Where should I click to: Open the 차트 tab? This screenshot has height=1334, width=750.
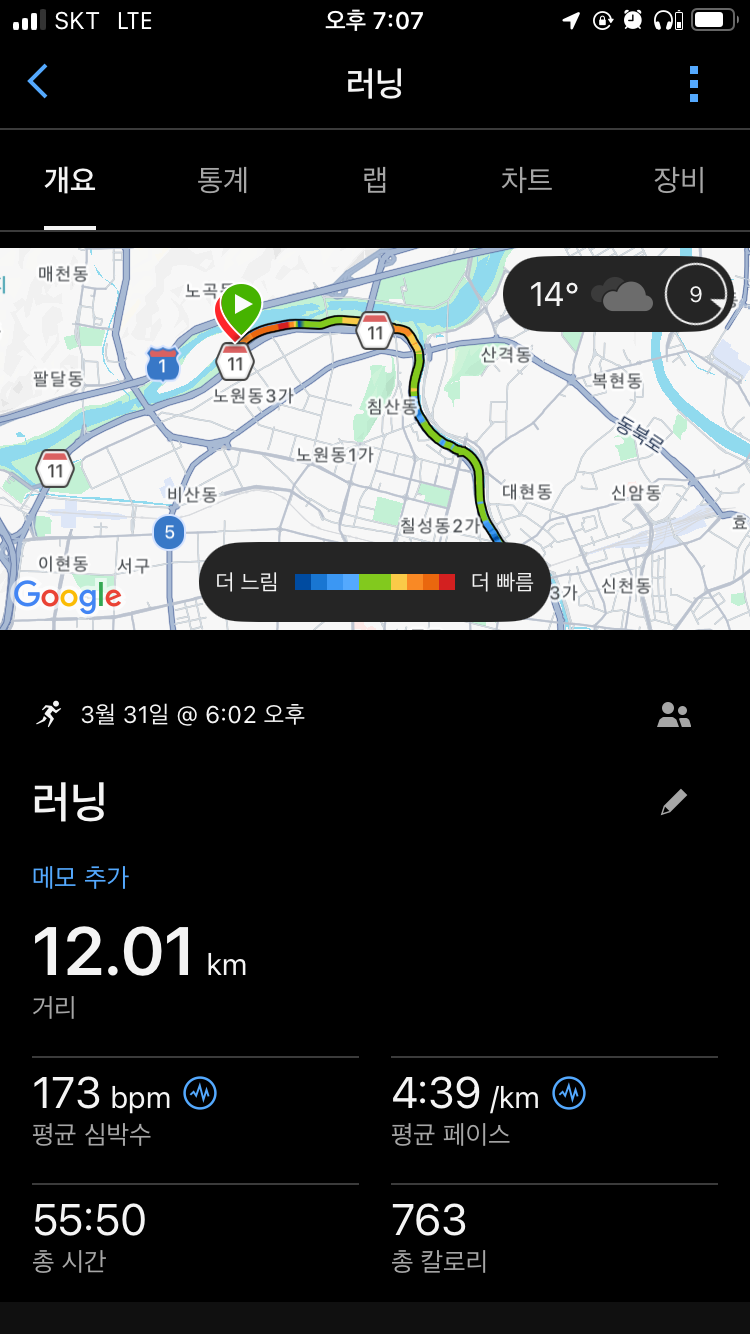pyautogui.click(x=526, y=180)
